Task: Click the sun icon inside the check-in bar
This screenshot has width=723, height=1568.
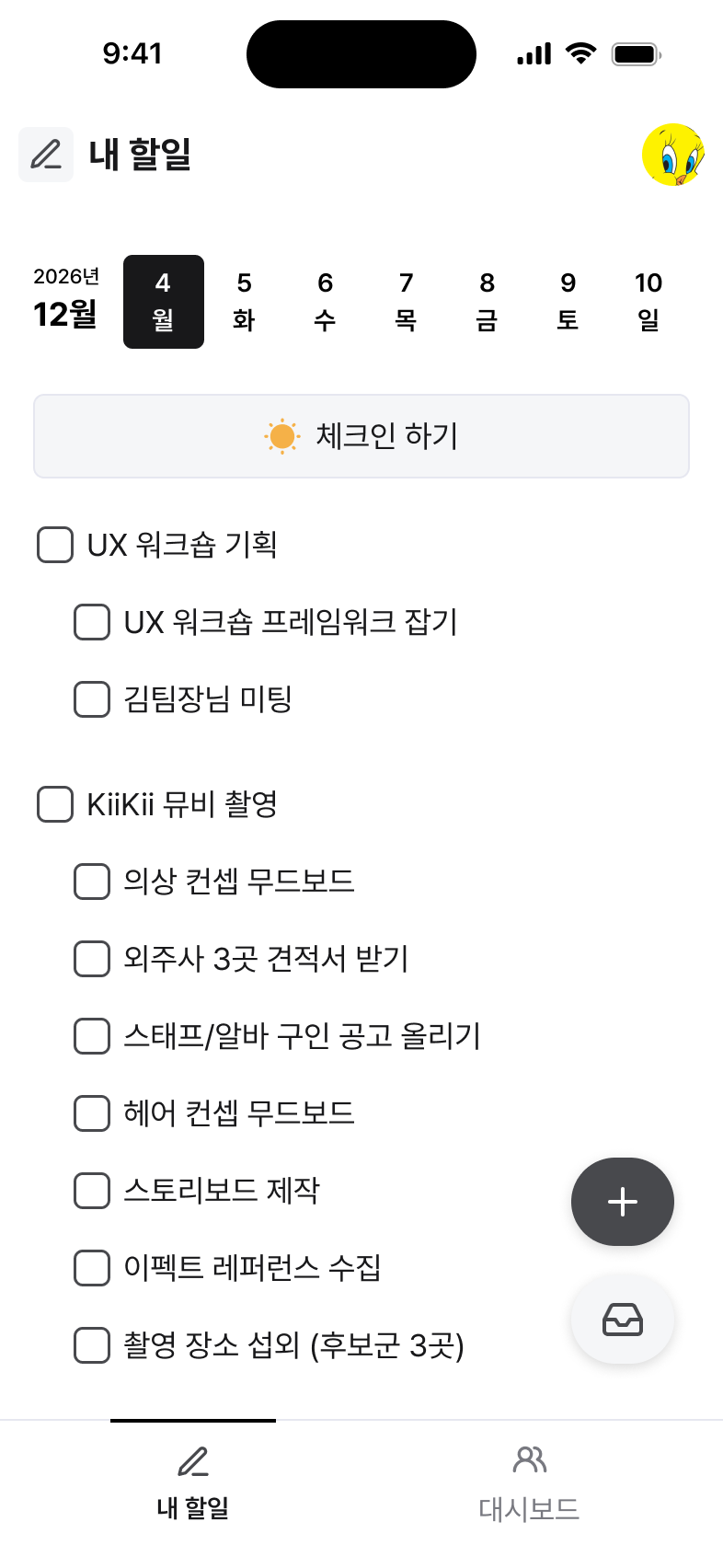Action: point(281,435)
